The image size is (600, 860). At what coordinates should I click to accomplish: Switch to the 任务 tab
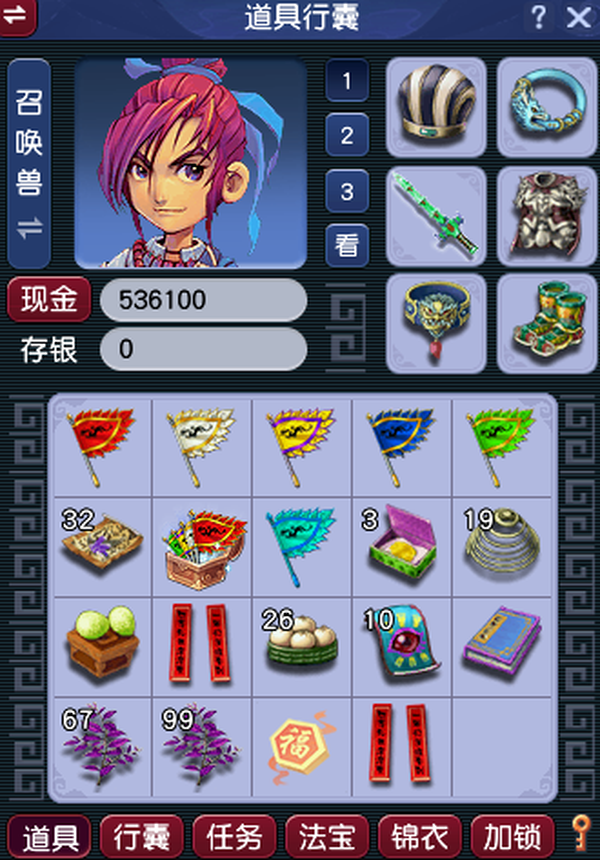[240, 835]
